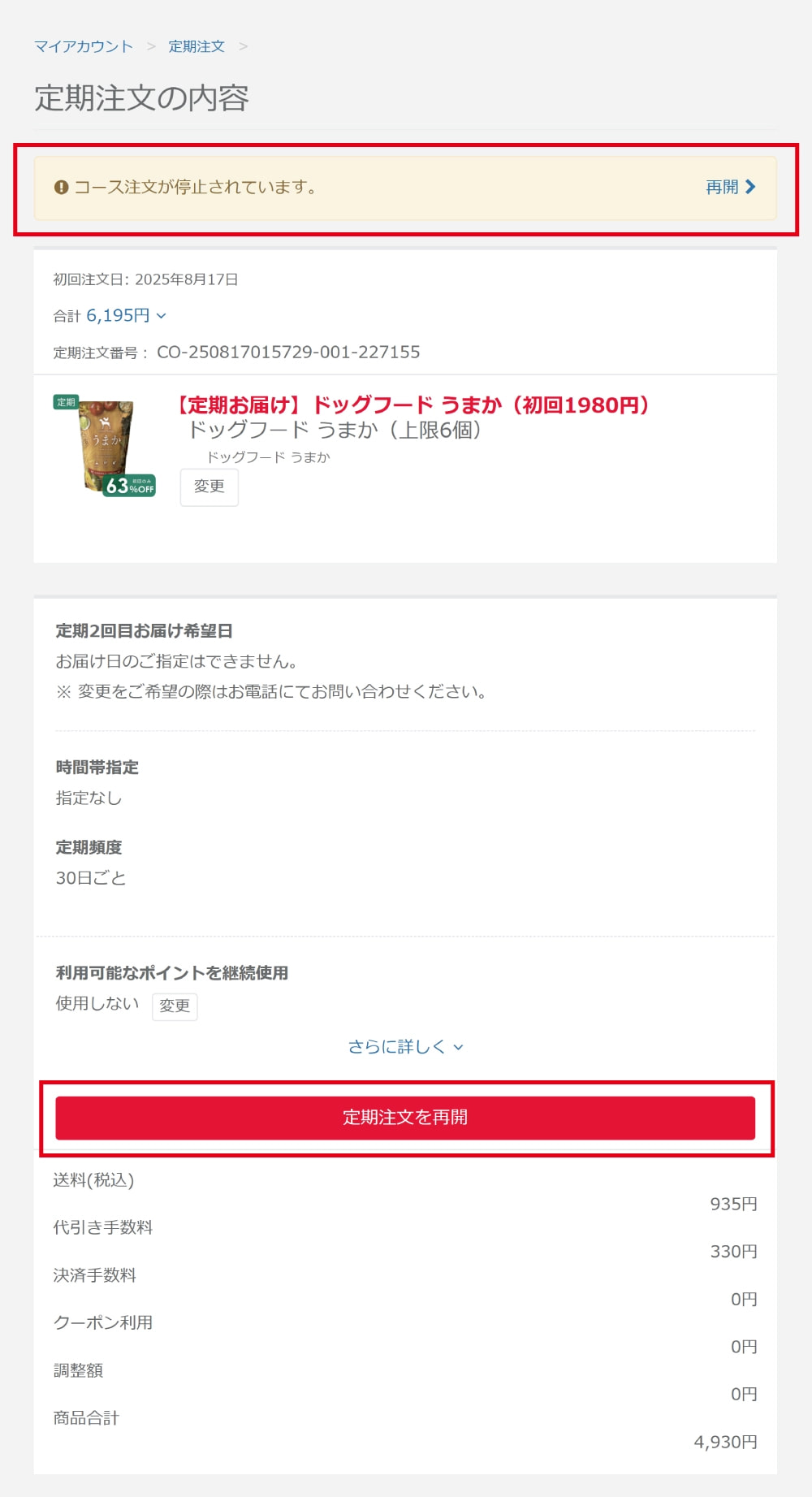Click 変更 next to the product name
This screenshot has height=1497, width=812.
tap(209, 487)
